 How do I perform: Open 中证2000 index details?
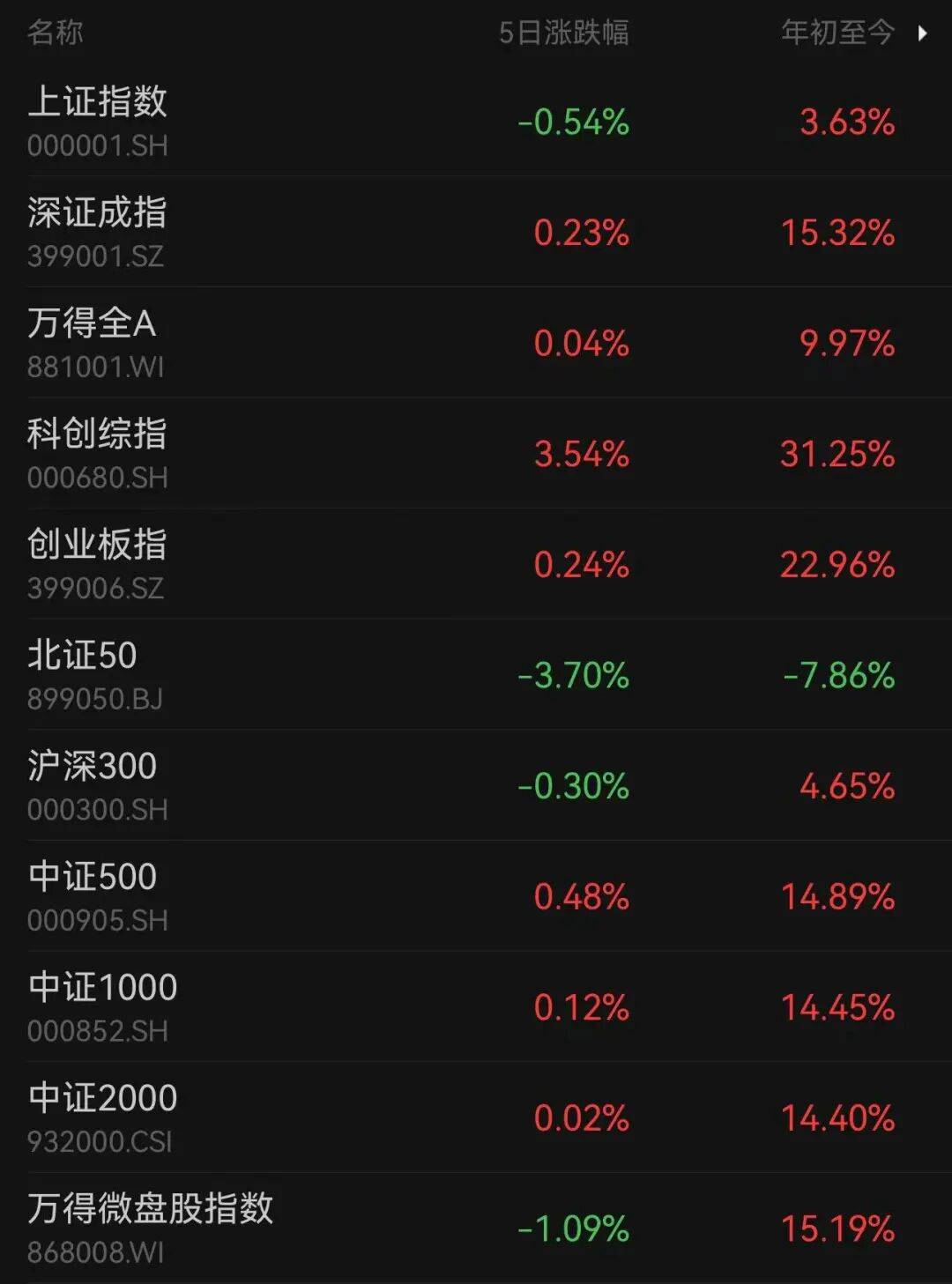pos(476,1117)
